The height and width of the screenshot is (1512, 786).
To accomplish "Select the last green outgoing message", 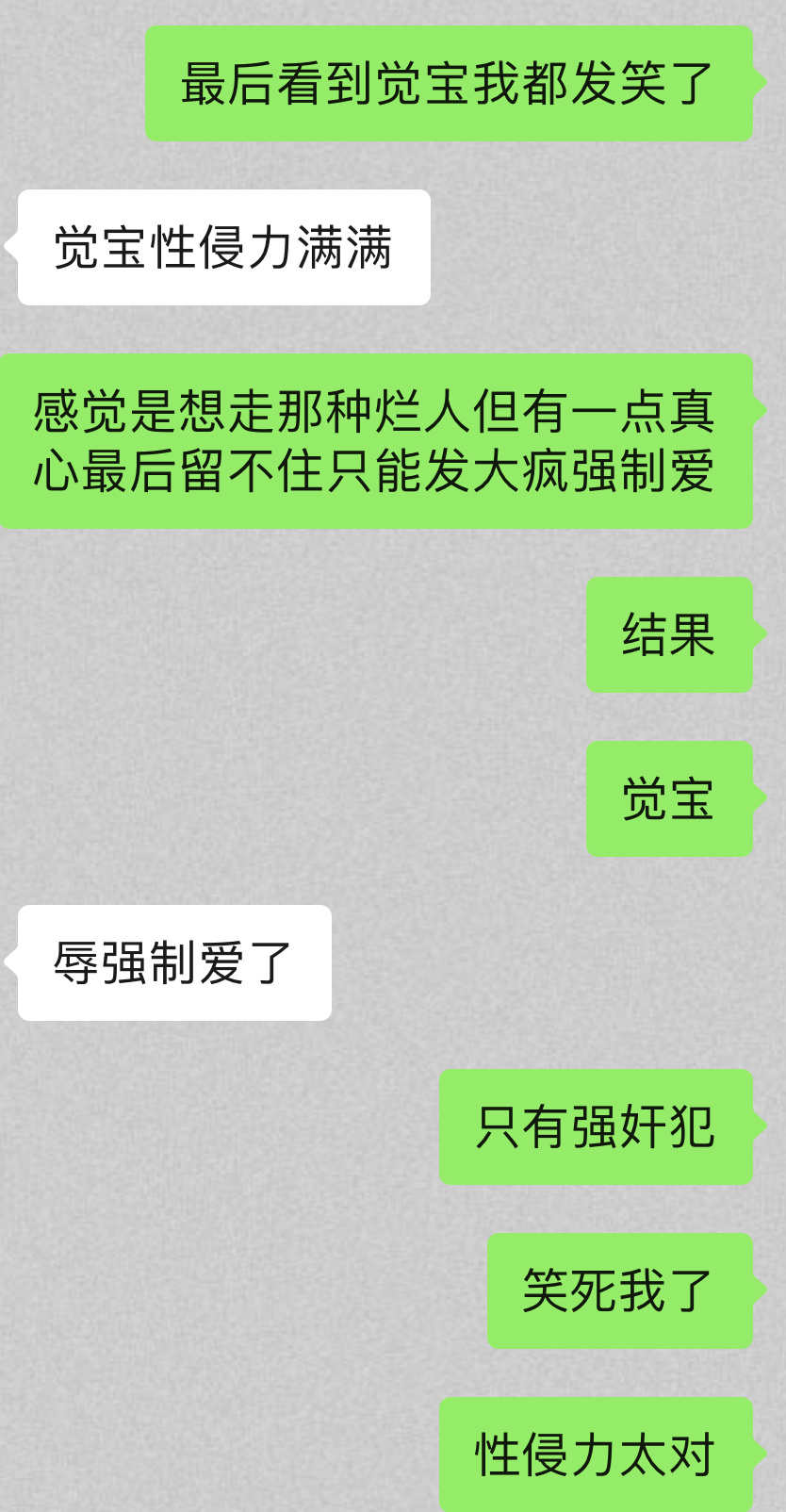I will click(x=596, y=1455).
